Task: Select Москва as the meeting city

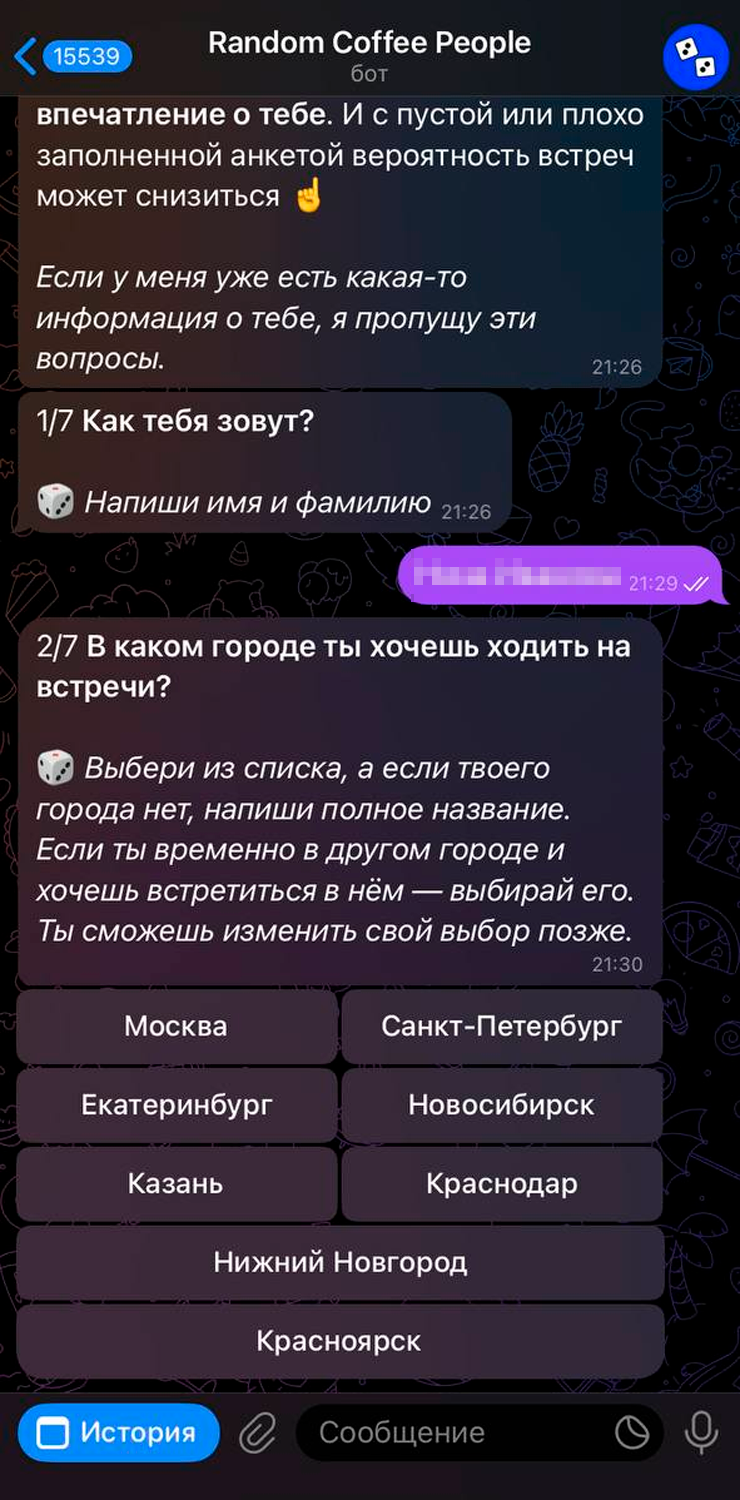Action: [x=176, y=1027]
